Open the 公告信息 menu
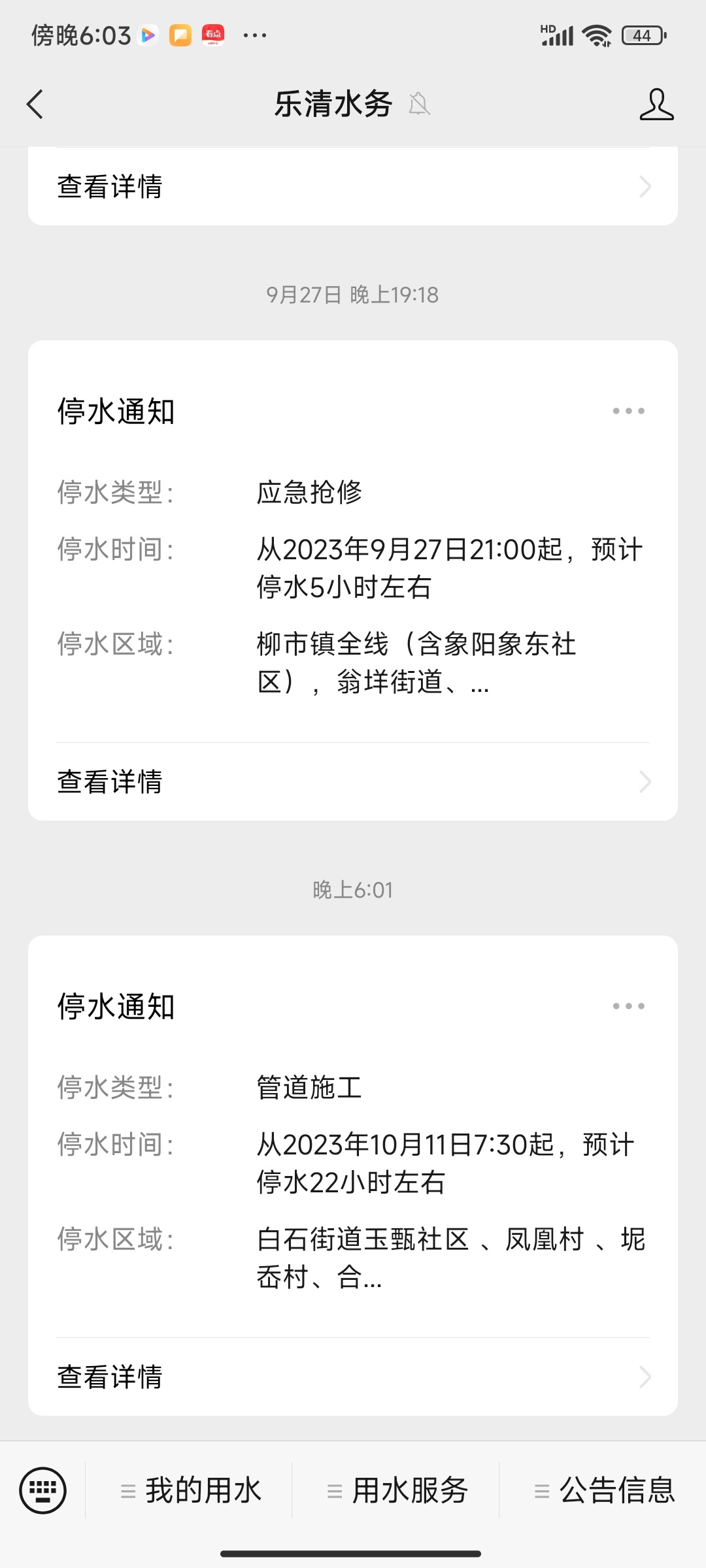Screen dimensions: 706x1568 (603, 1490)
